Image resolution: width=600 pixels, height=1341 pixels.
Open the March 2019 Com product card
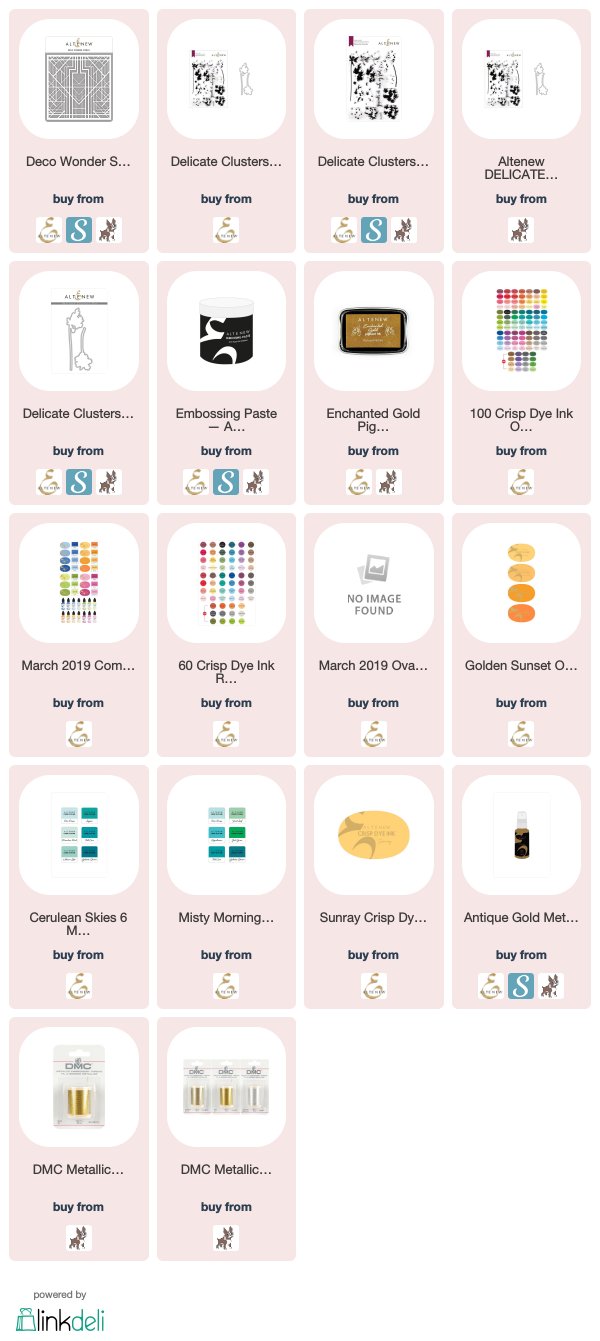[79, 635]
